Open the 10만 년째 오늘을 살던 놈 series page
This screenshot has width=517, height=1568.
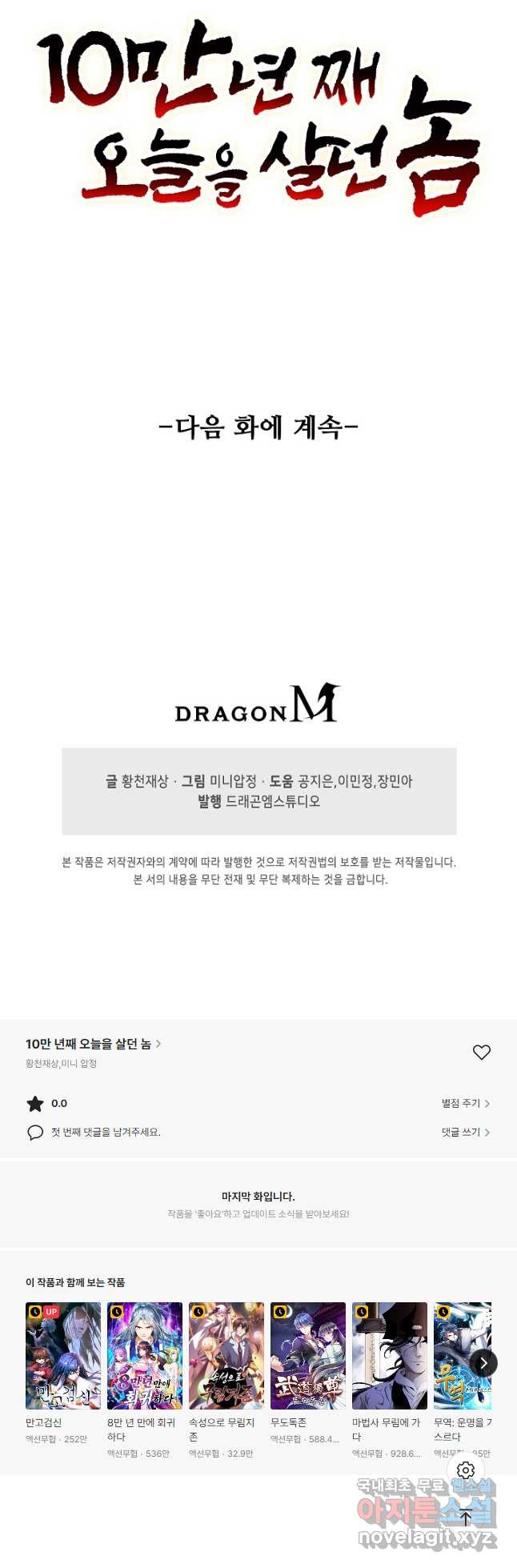coord(93,1044)
